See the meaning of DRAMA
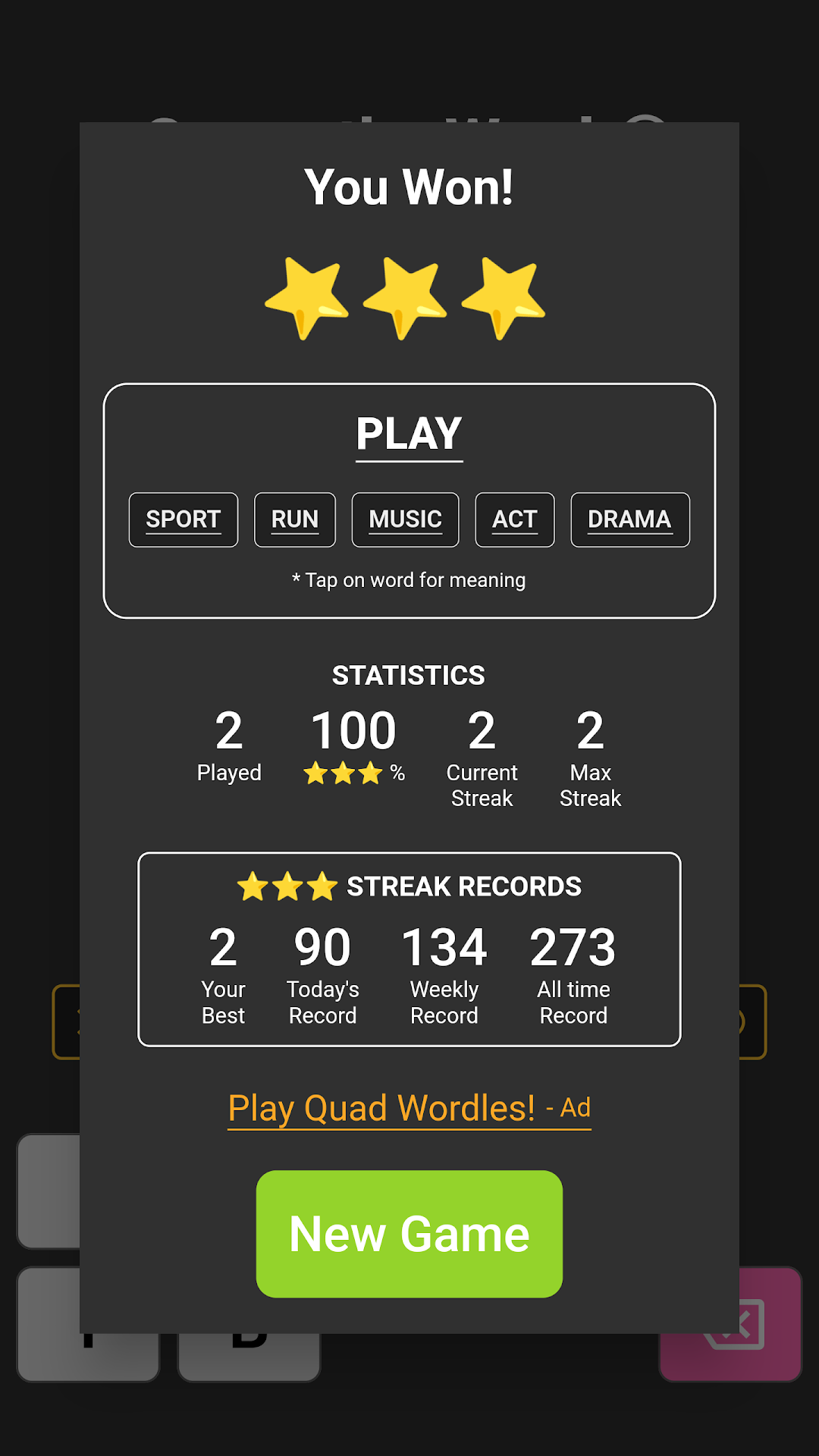The height and width of the screenshot is (1456, 819). [630, 519]
